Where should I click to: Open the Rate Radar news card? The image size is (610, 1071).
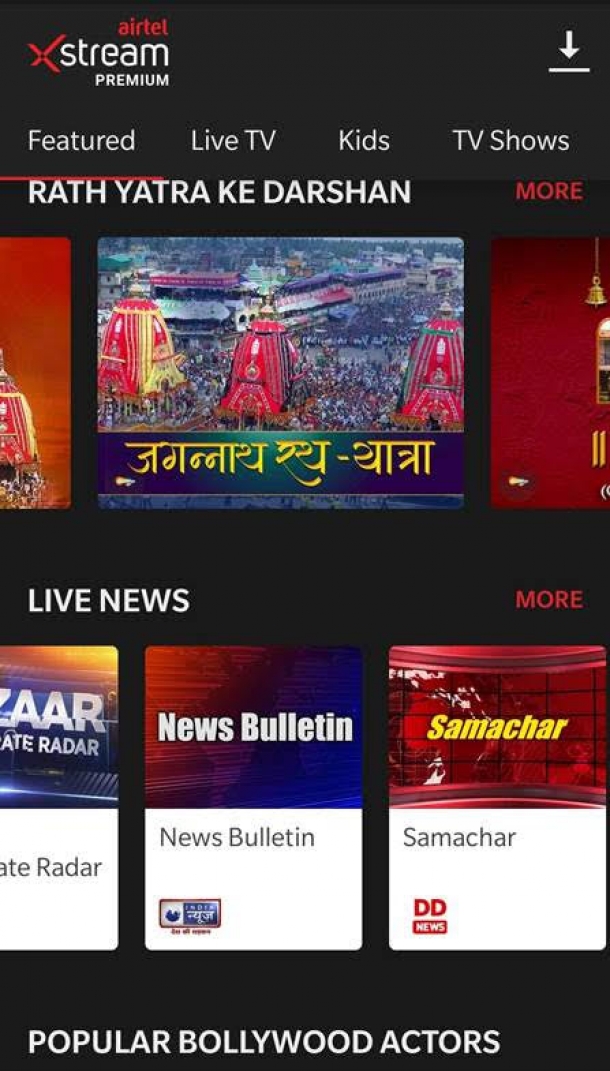click(x=58, y=797)
